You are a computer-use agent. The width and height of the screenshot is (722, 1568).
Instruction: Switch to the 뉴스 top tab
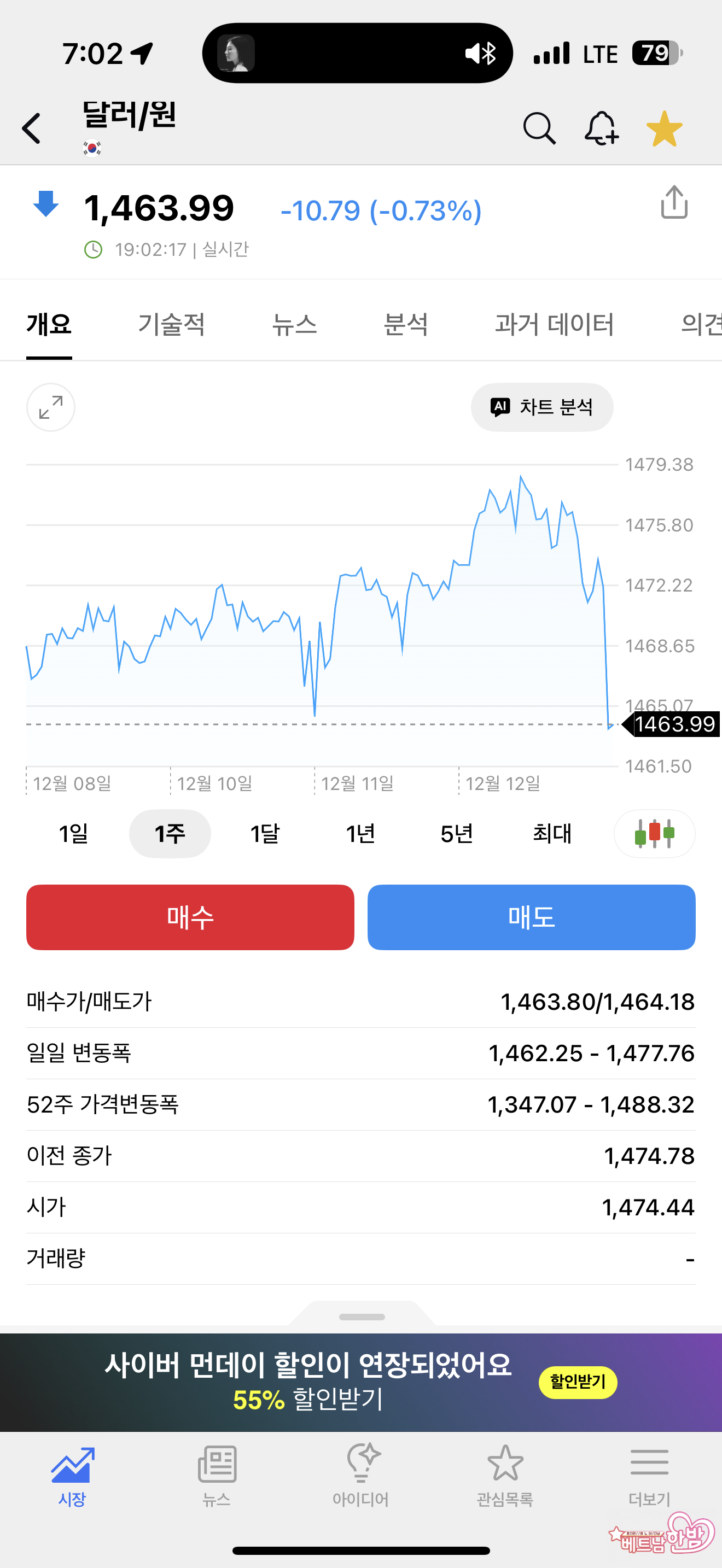[294, 324]
